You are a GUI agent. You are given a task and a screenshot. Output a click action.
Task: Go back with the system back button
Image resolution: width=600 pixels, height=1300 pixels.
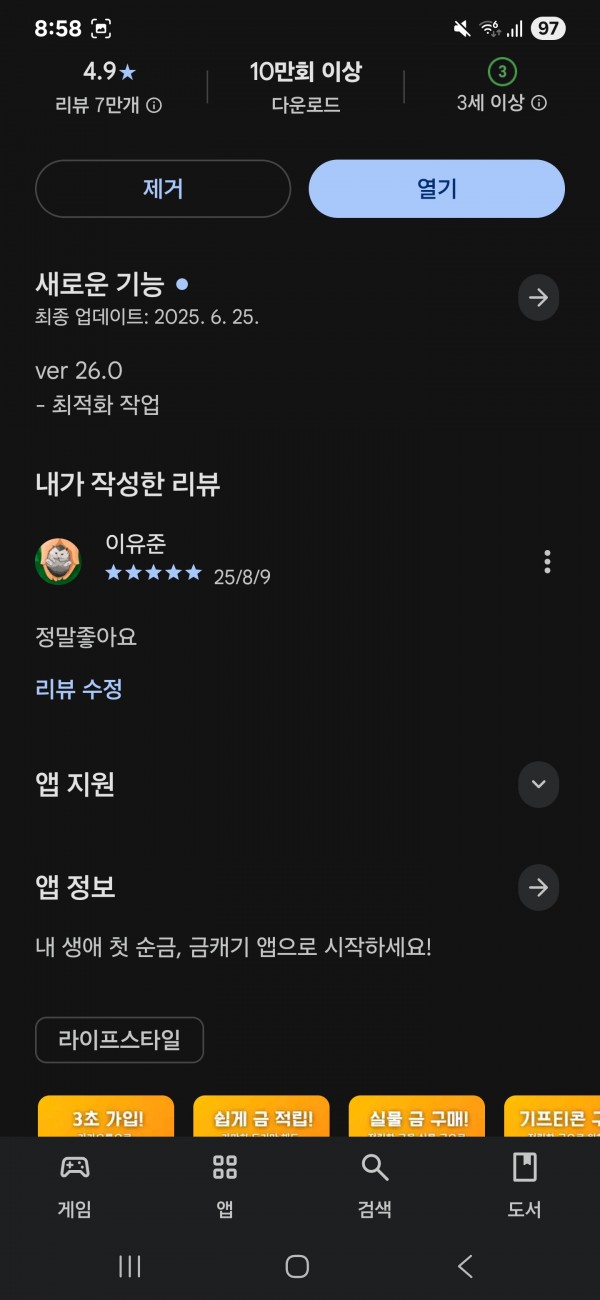tap(465, 1266)
